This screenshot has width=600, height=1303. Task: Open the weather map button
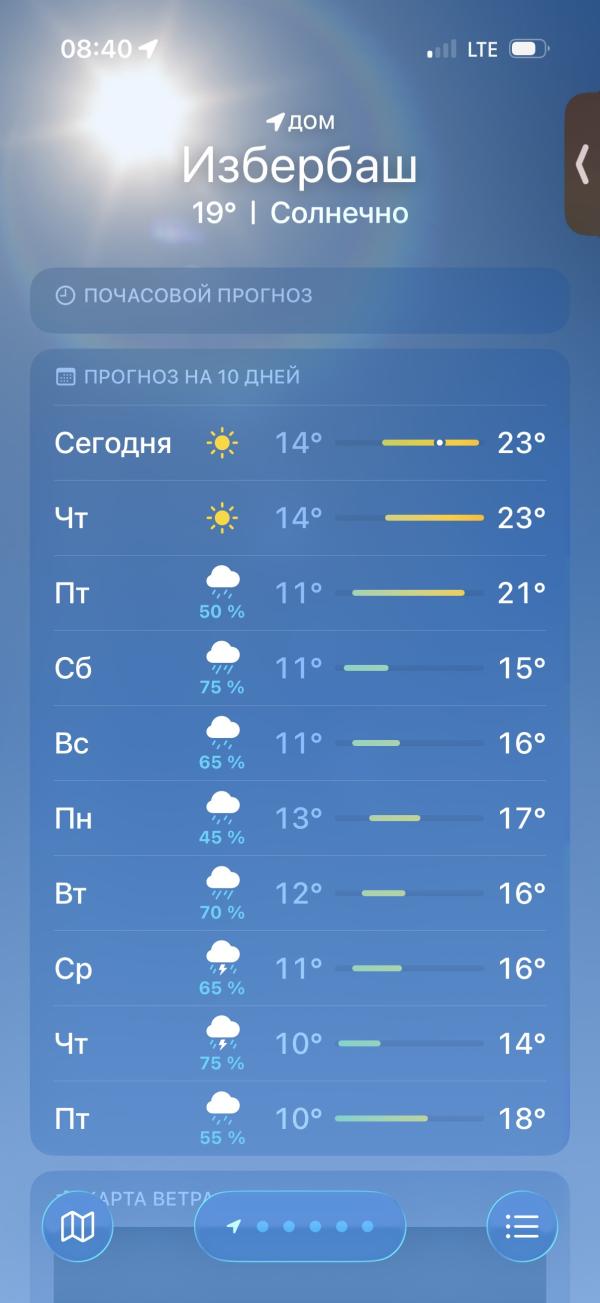pyautogui.click(x=77, y=1225)
